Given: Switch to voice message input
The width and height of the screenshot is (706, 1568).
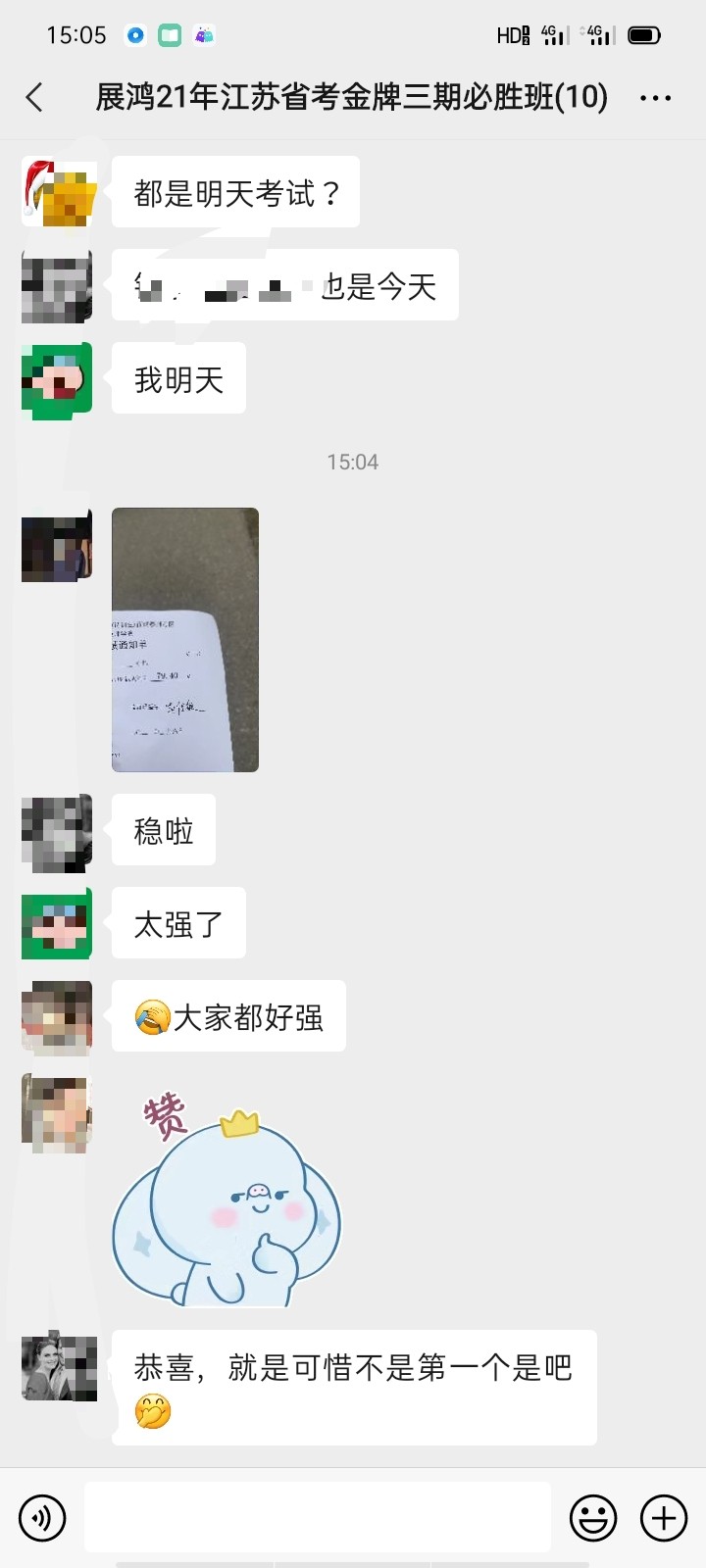Looking at the screenshot, I should tap(42, 1518).
